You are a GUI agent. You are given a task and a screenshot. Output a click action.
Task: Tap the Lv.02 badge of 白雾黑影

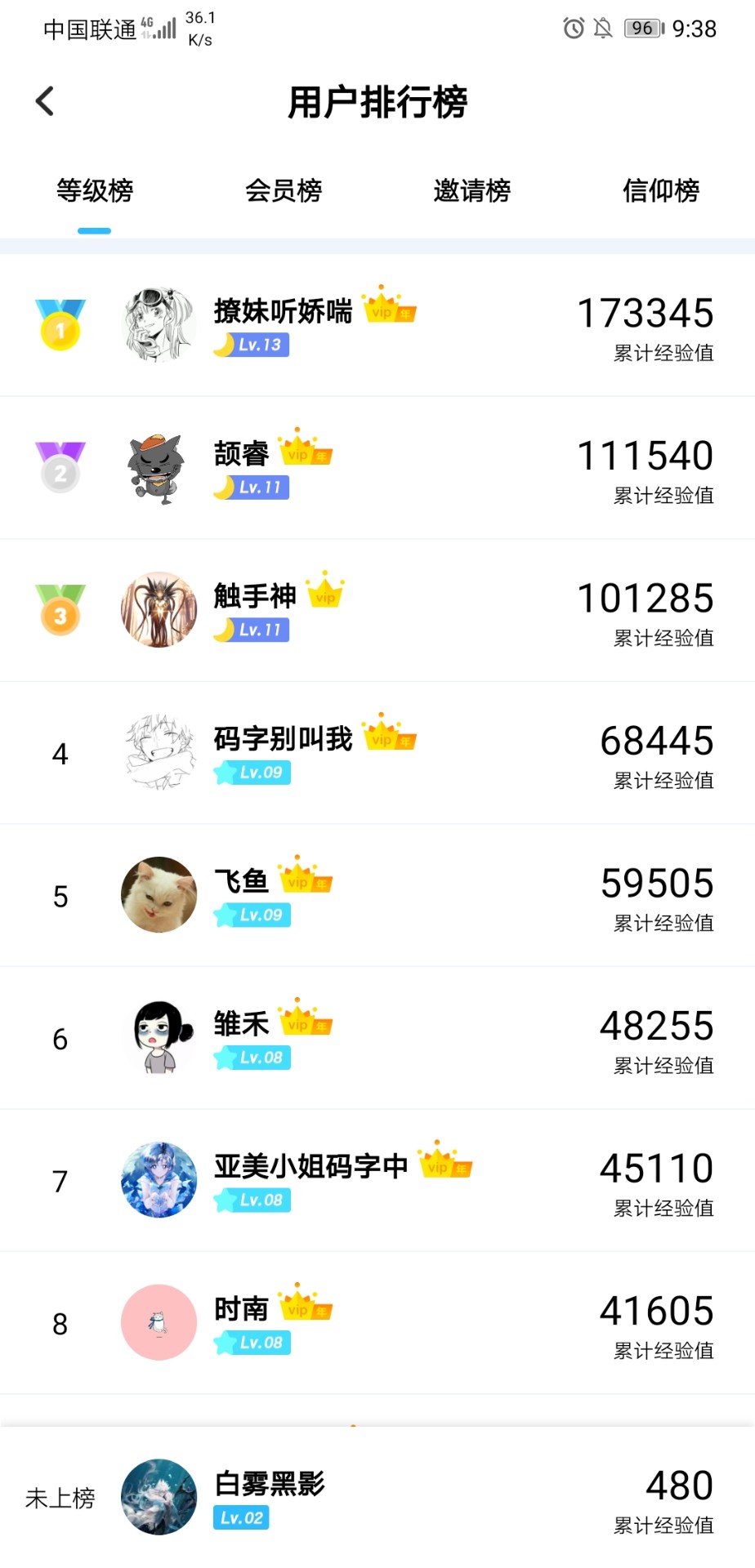[240, 1517]
